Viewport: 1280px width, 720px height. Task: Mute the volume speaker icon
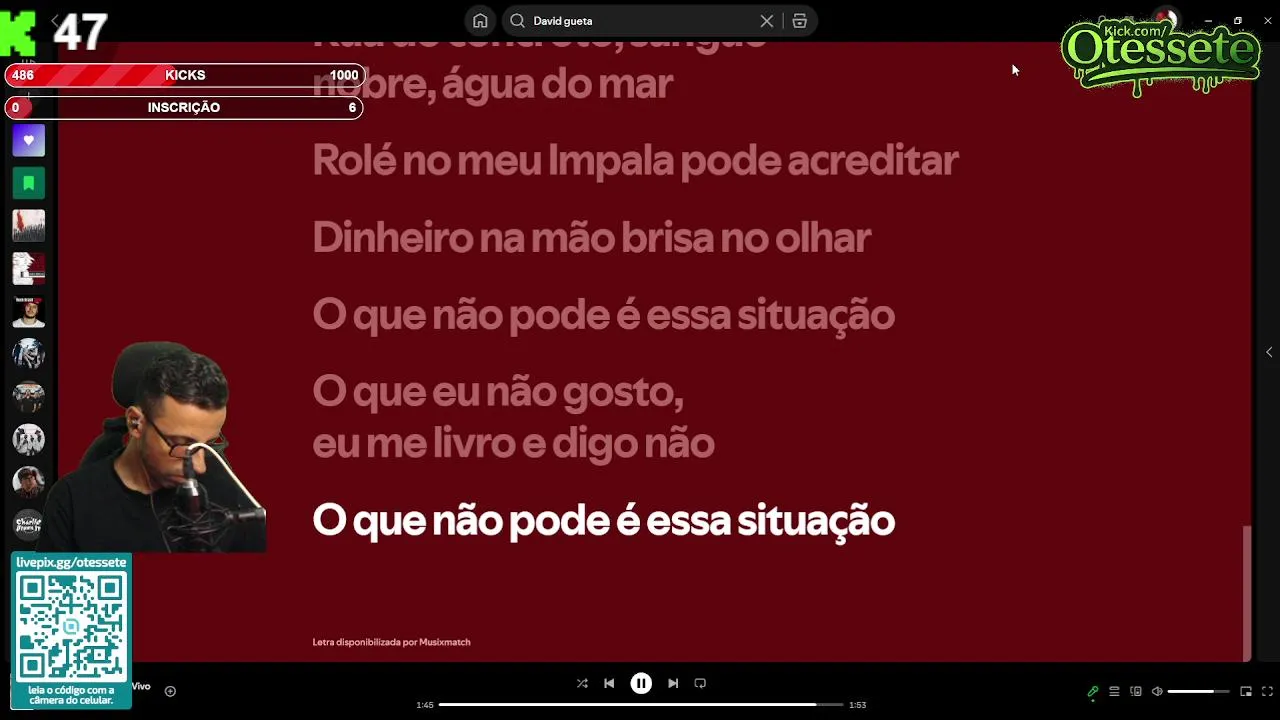pyautogui.click(x=1157, y=691)
